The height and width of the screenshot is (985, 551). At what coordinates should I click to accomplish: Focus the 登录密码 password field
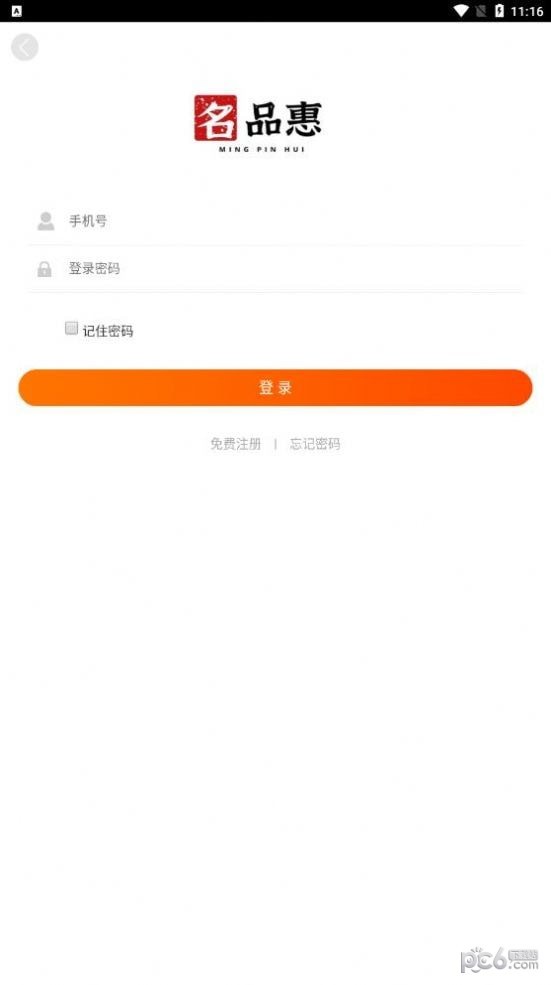[x=275, y=269]
